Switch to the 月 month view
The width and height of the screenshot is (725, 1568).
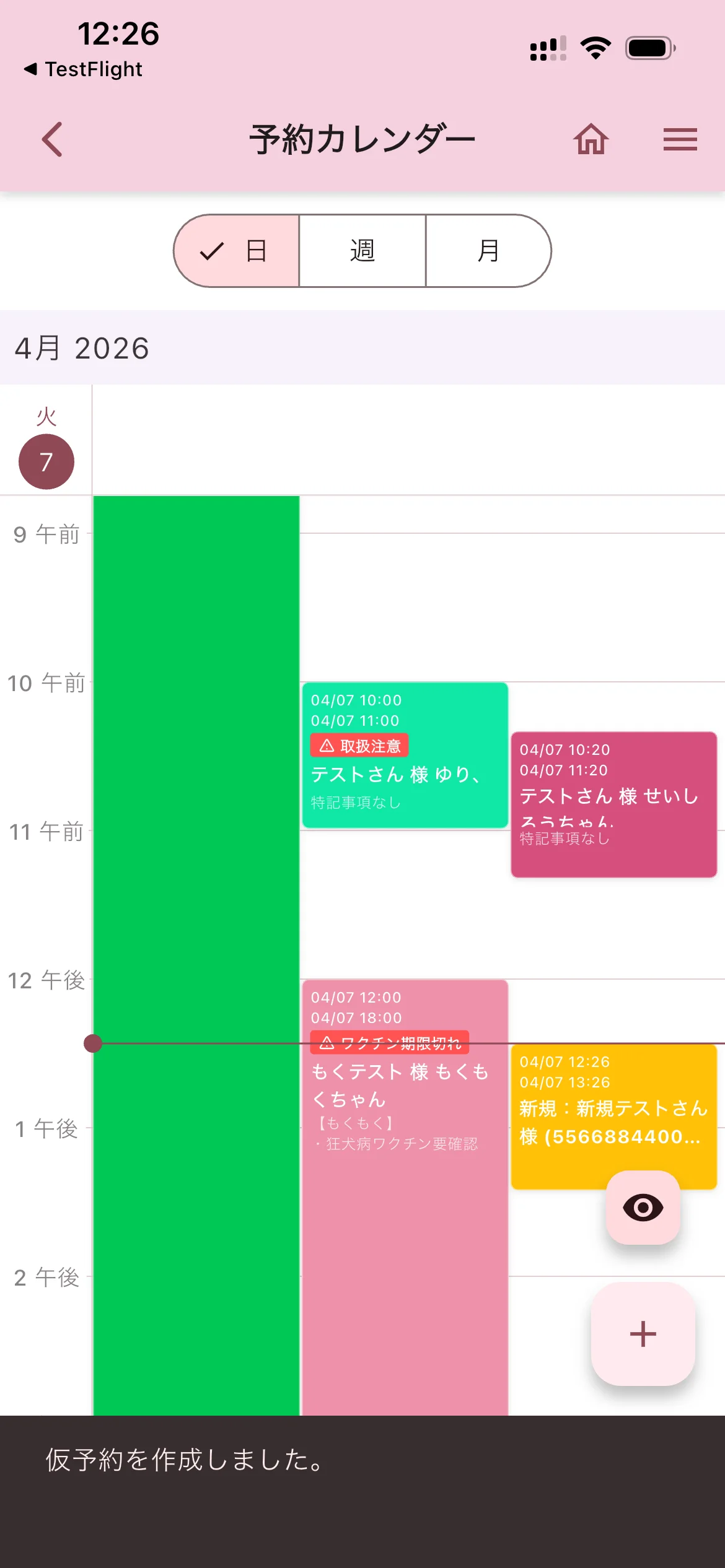488,251
